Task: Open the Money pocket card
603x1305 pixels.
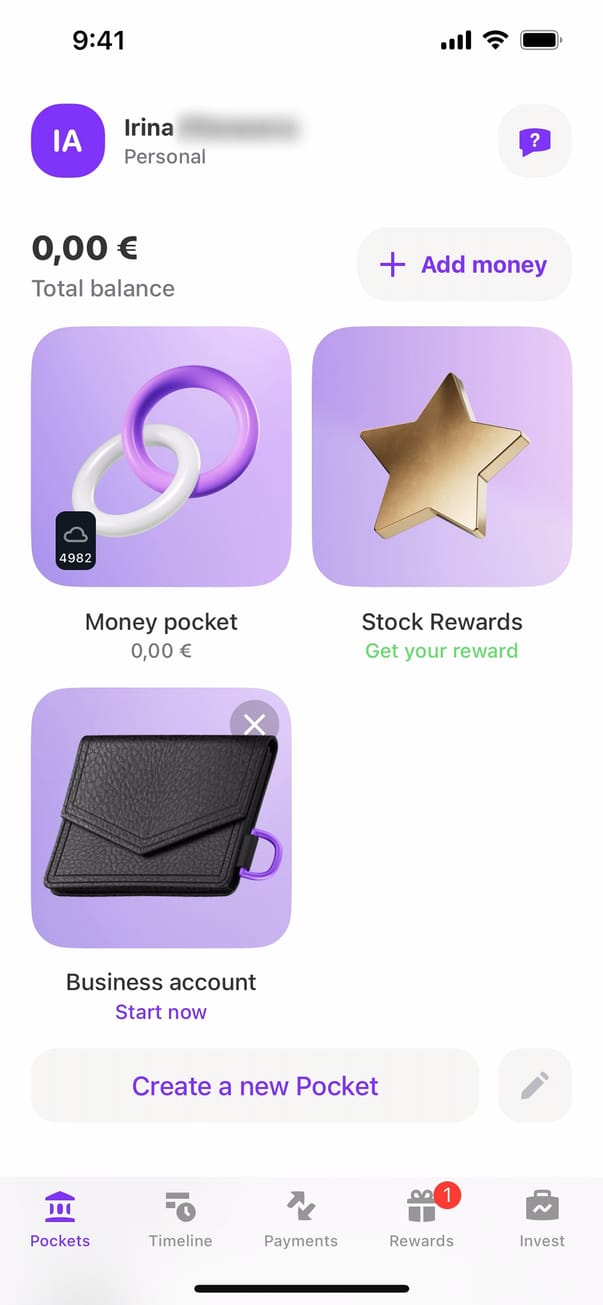Action: pos(161,457)
